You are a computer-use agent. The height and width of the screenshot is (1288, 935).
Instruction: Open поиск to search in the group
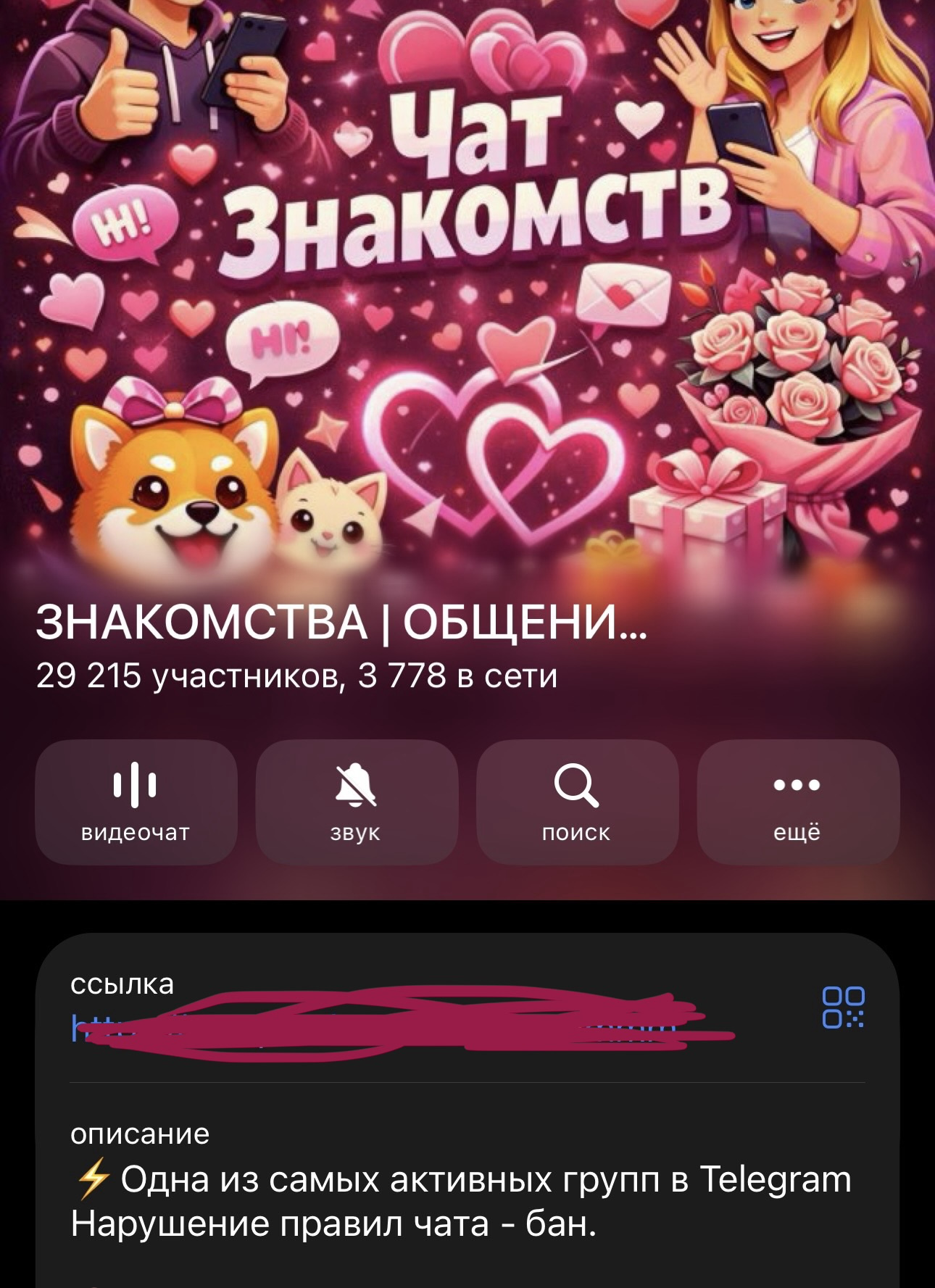tap(577, 802)
